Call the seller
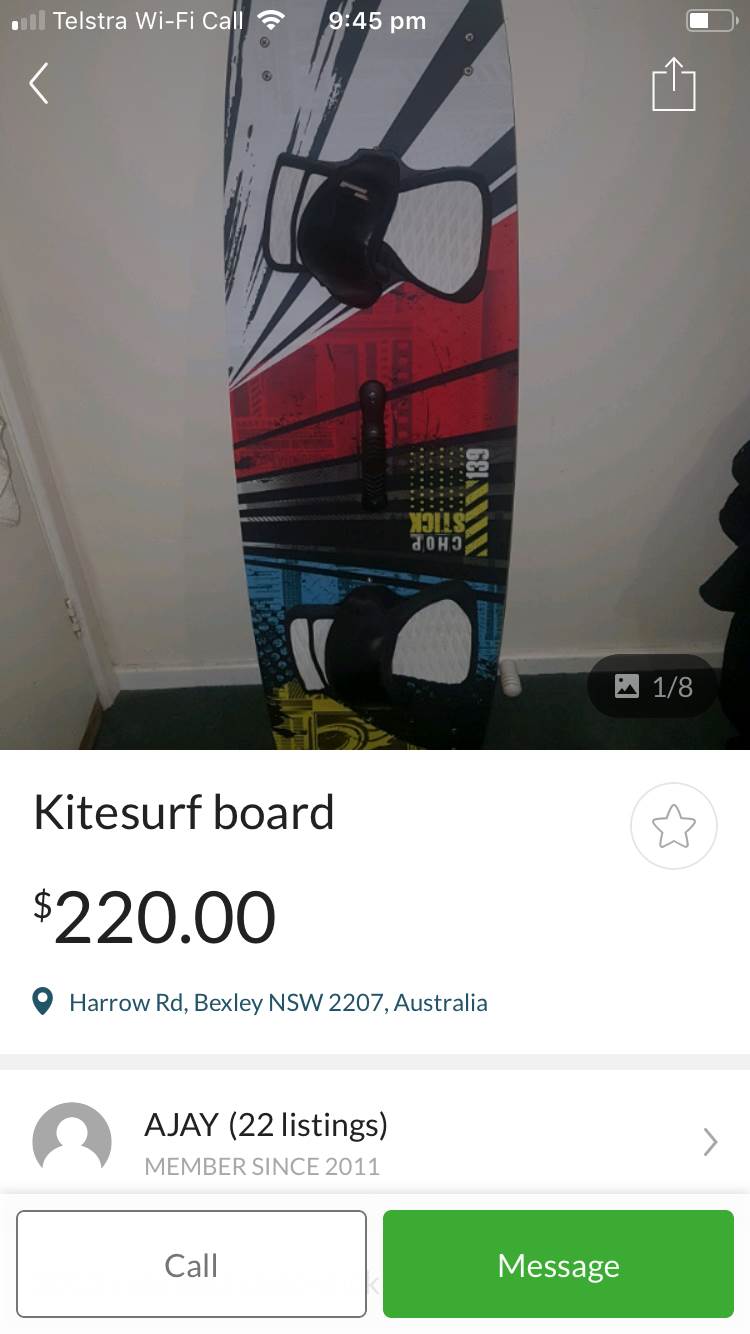The height and width of the screenshot is (1334, 750). pyautogui.click(x=191, y=1265)
